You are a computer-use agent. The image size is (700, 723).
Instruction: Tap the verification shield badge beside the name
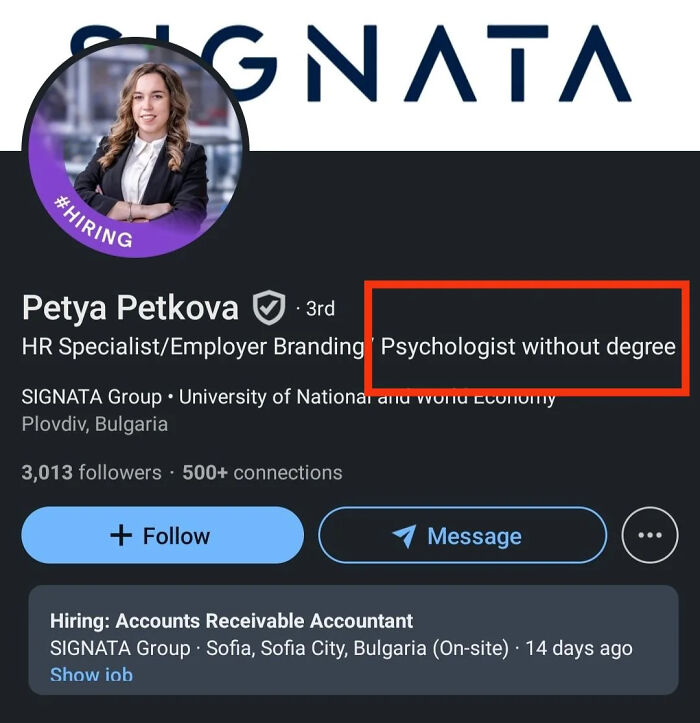pyautogui.click(x=268, y=308)
